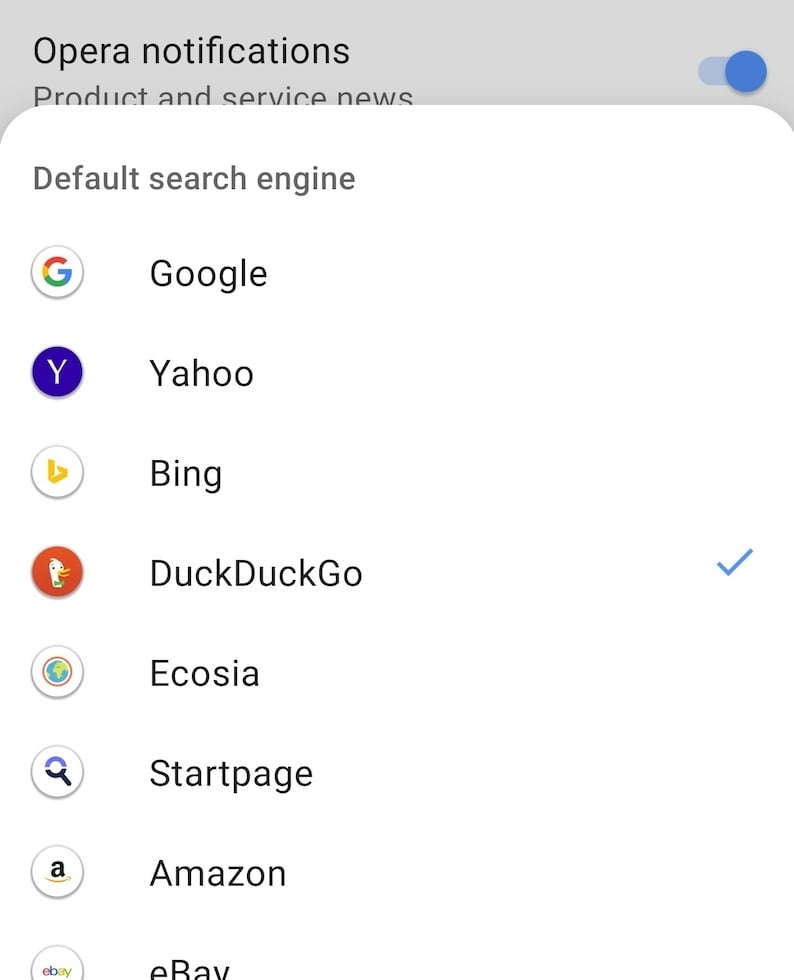
Task: Disable the Opera notifications toggle
Action: (728, 71)
